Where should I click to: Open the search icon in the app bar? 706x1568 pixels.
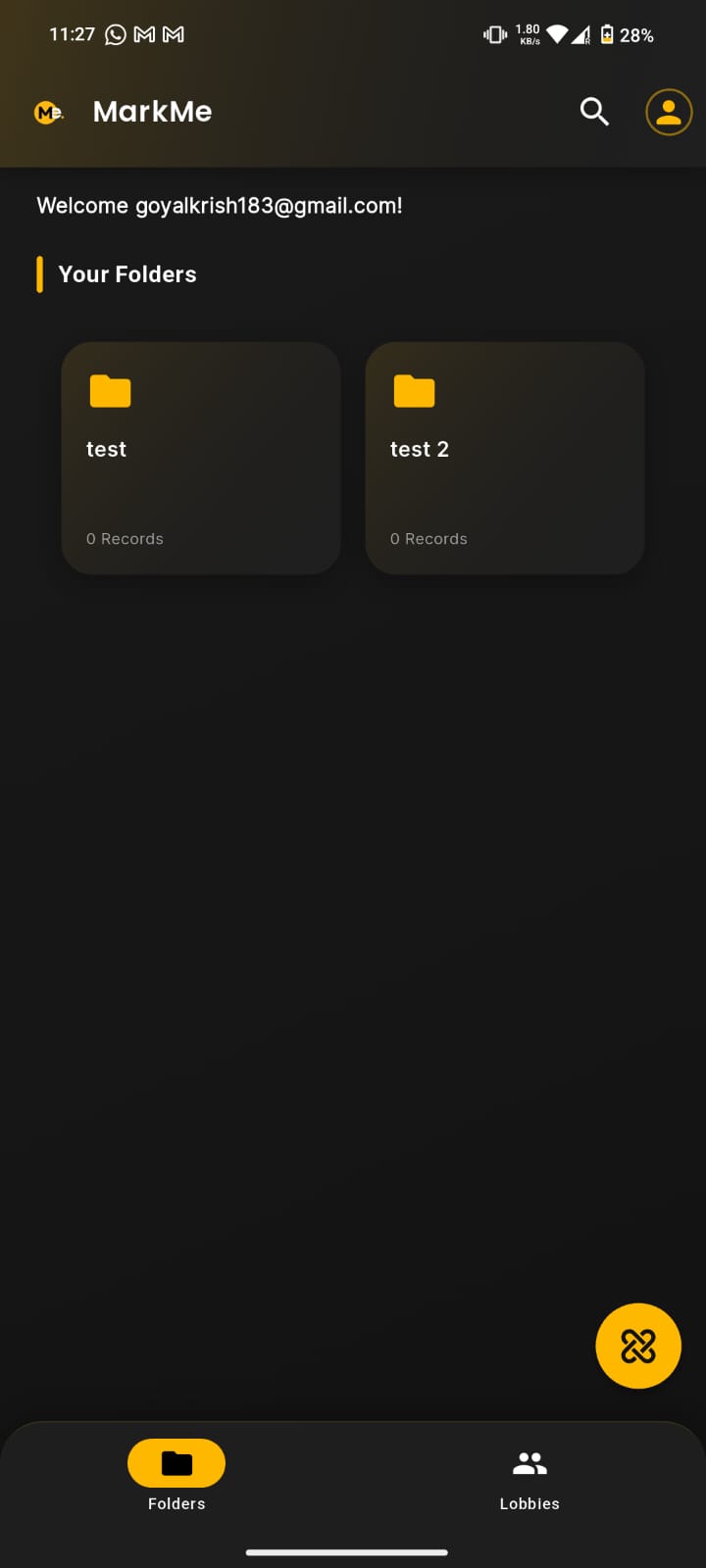(x=594, y=112)
